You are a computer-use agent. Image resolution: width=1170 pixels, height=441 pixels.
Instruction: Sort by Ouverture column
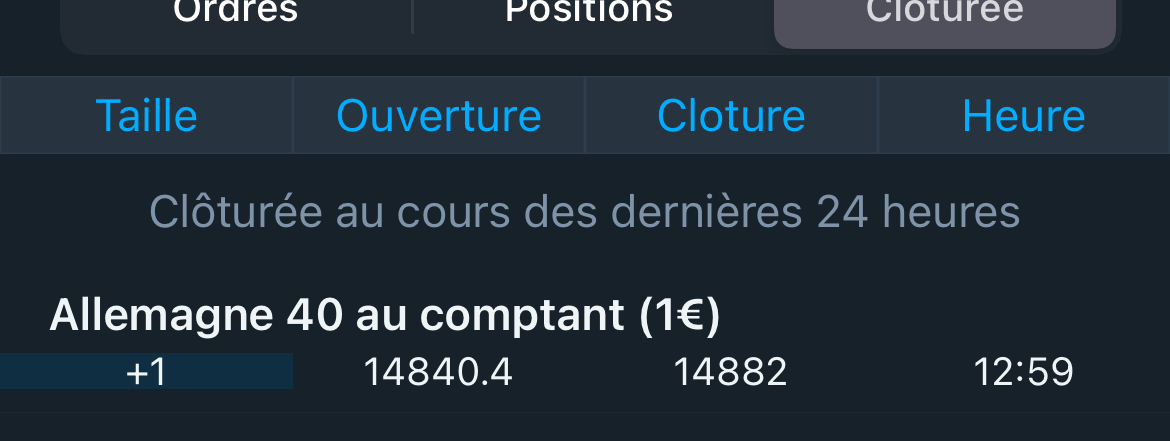[438, 116]
